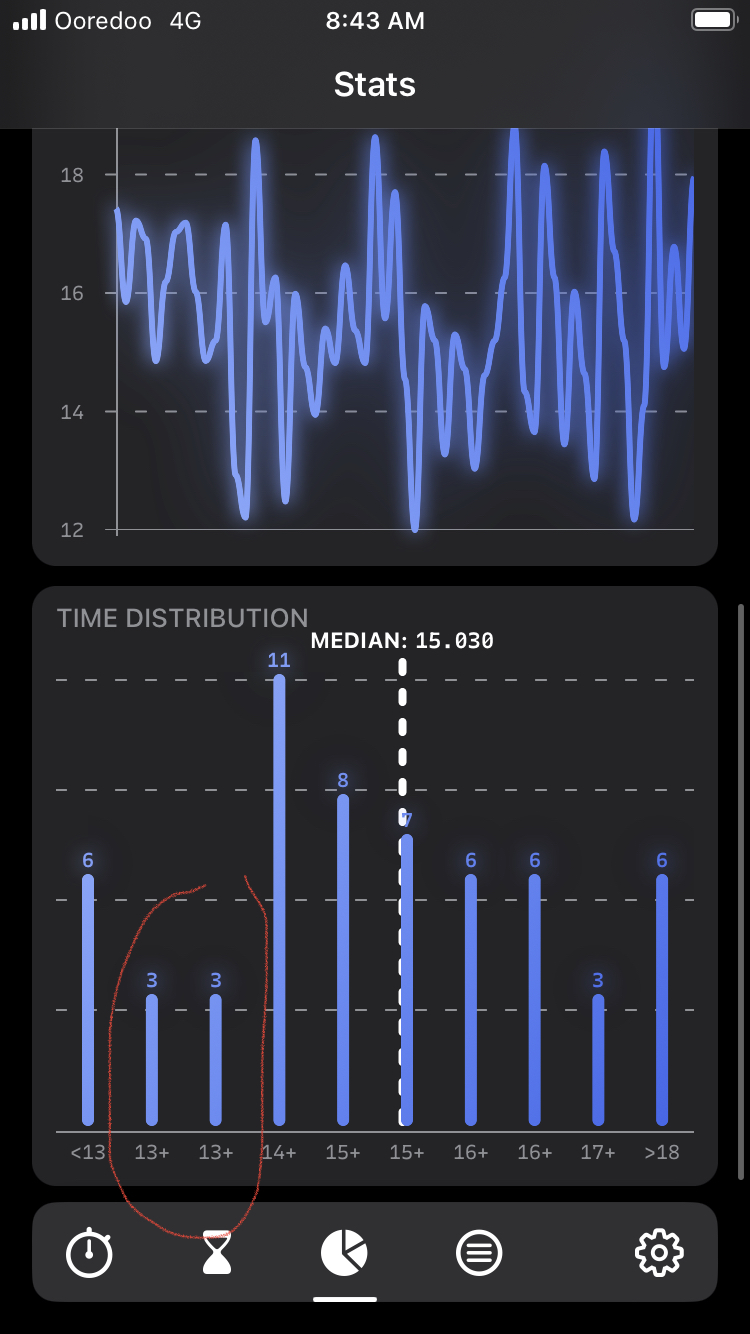Select the stopwatch timer icon
750x1334 pixels.
click(x=91, y=1251)
